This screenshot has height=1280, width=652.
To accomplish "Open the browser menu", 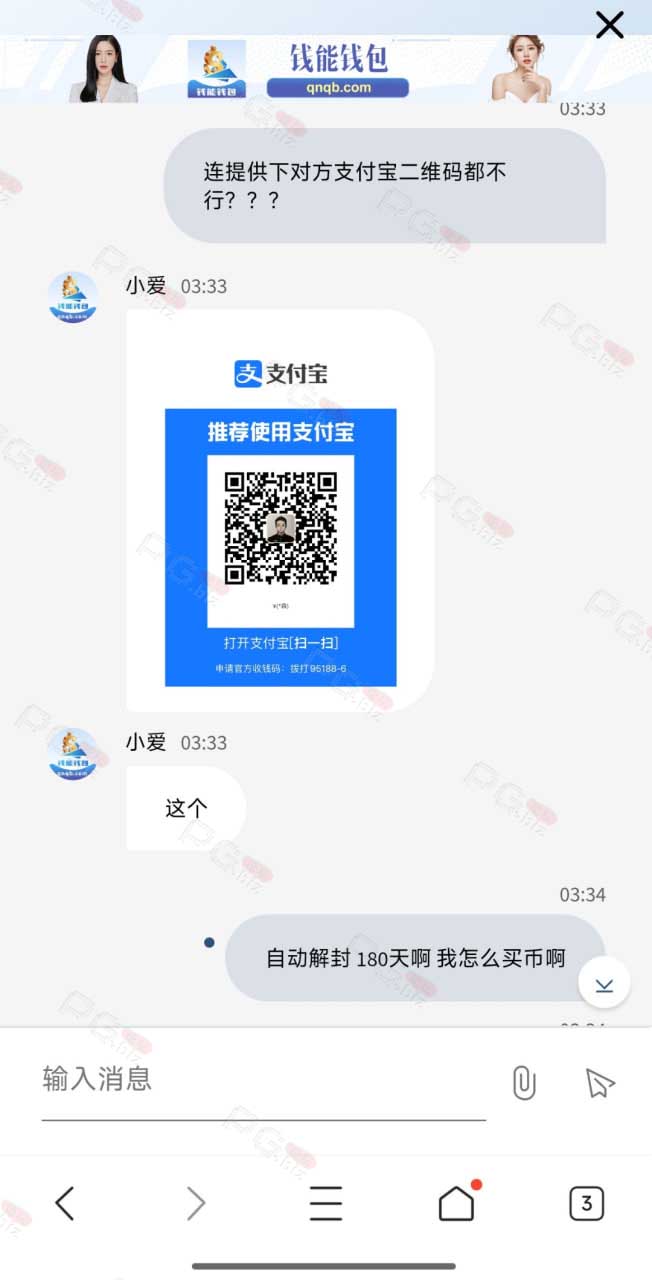I will (326, 1203).
